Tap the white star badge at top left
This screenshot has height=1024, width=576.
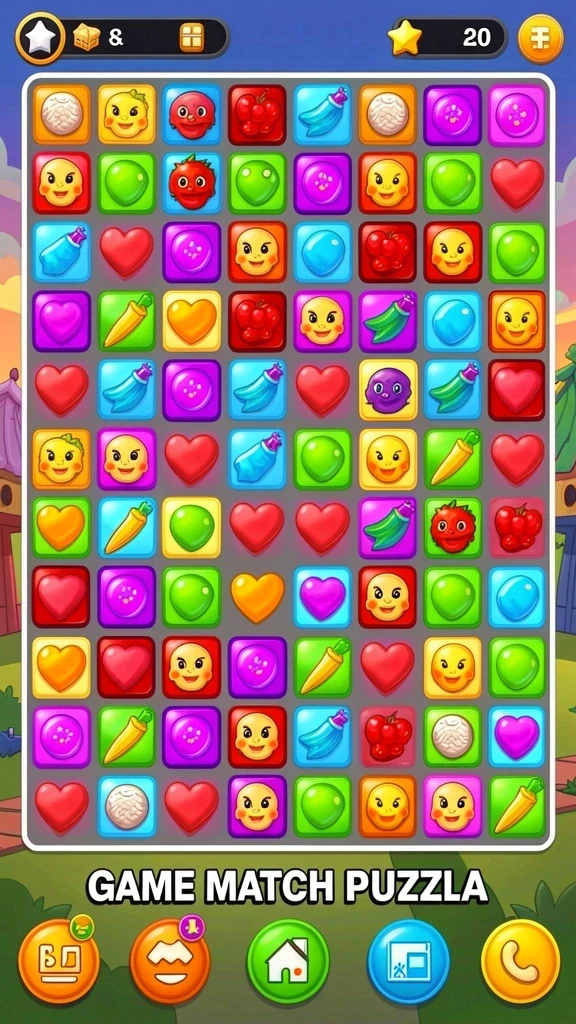coord(40,39)
